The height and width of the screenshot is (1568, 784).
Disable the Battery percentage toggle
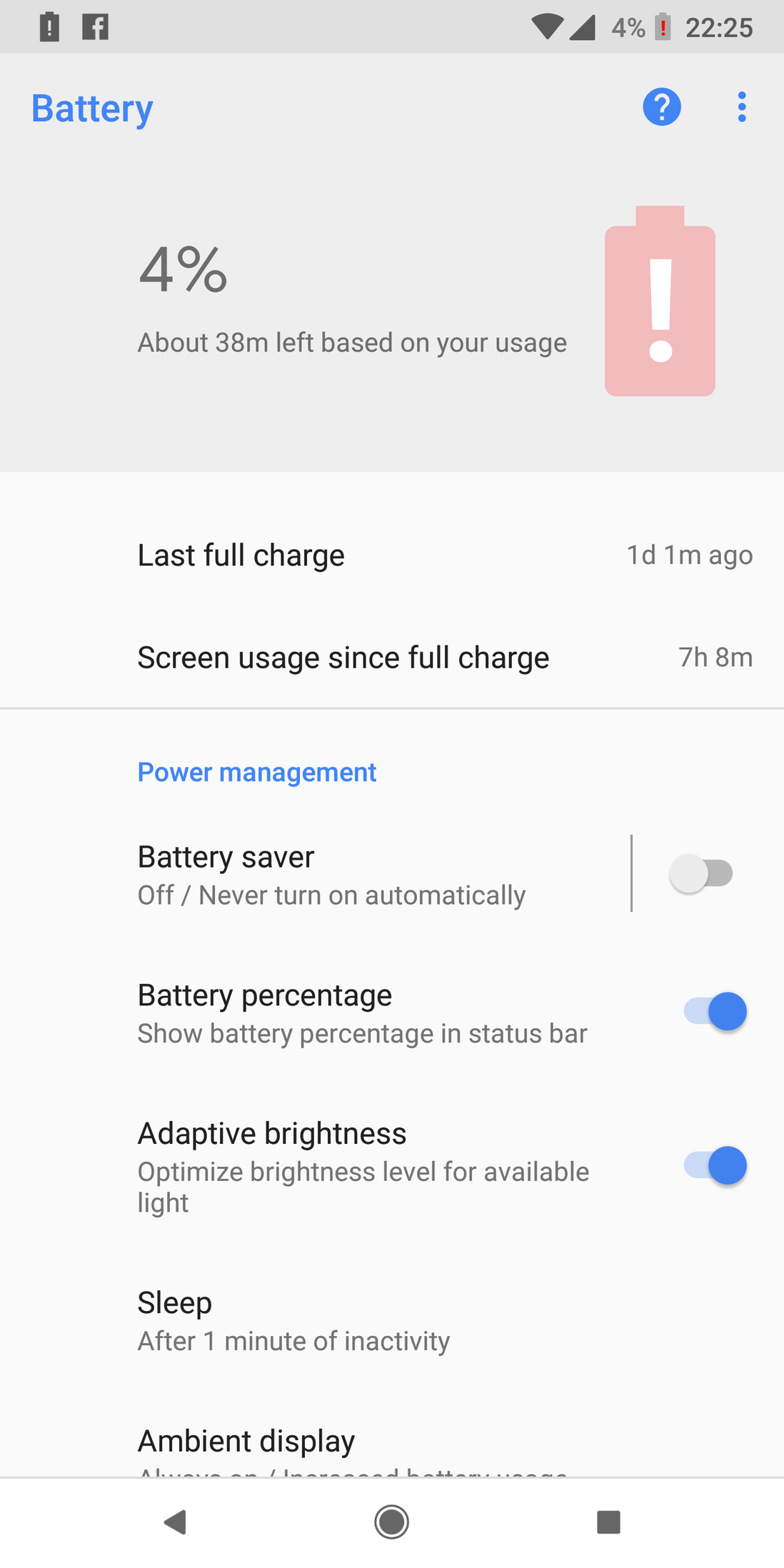[715, 1012]
